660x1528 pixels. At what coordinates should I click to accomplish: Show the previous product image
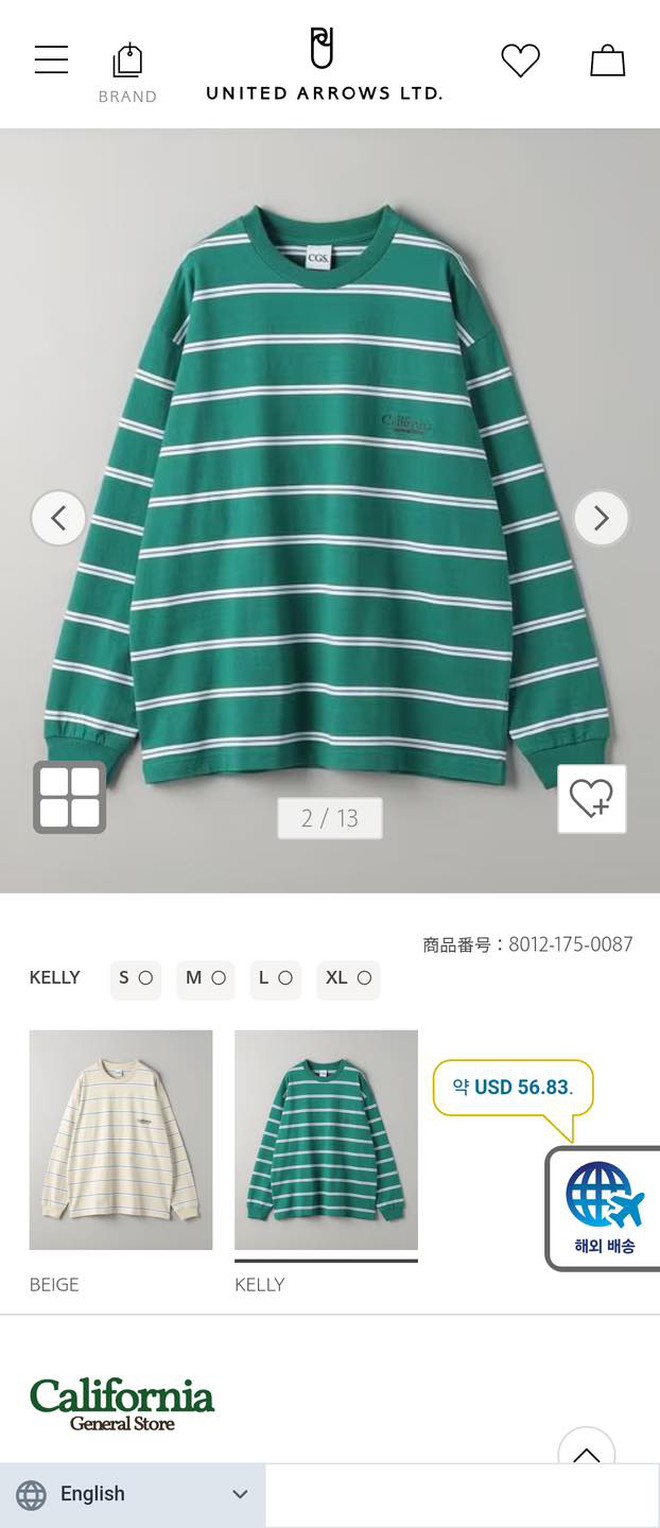58,518
